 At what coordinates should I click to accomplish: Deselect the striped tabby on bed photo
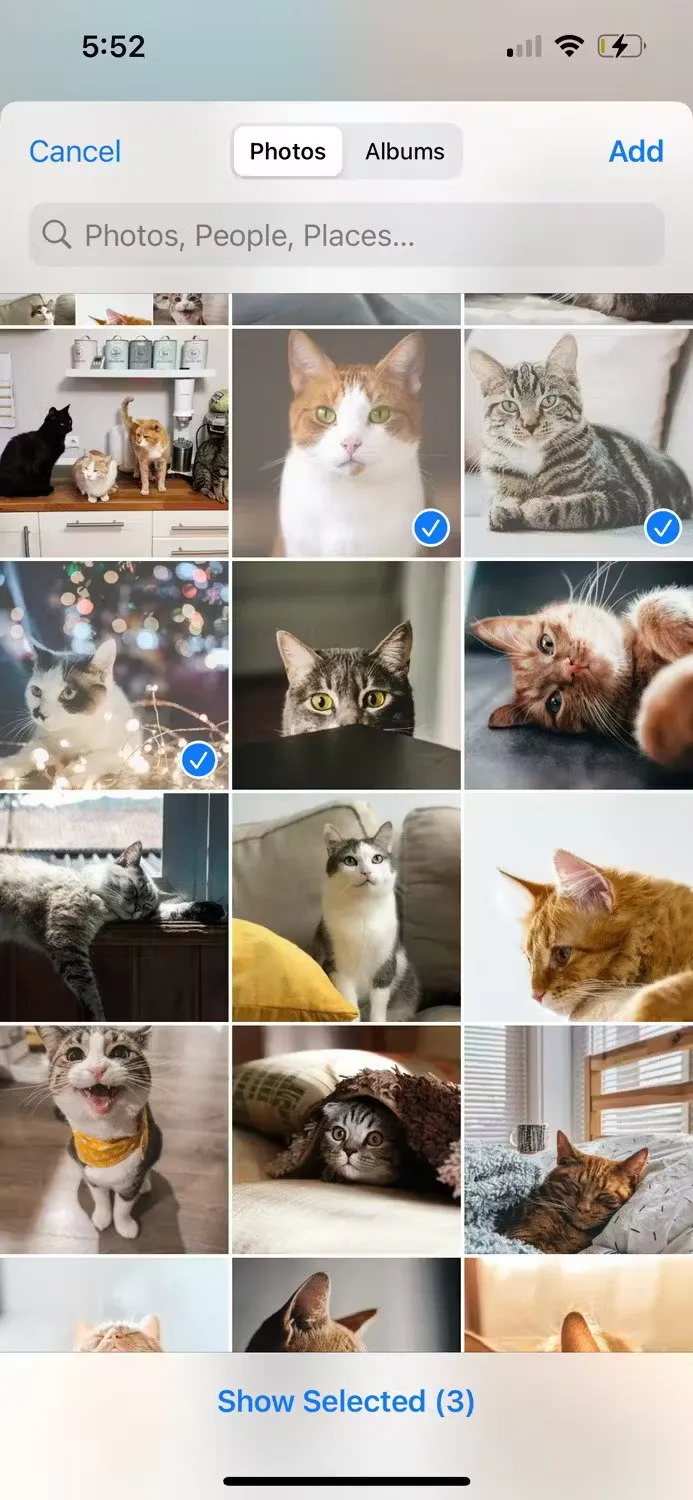pyautogui.click(x=578, y=442)
